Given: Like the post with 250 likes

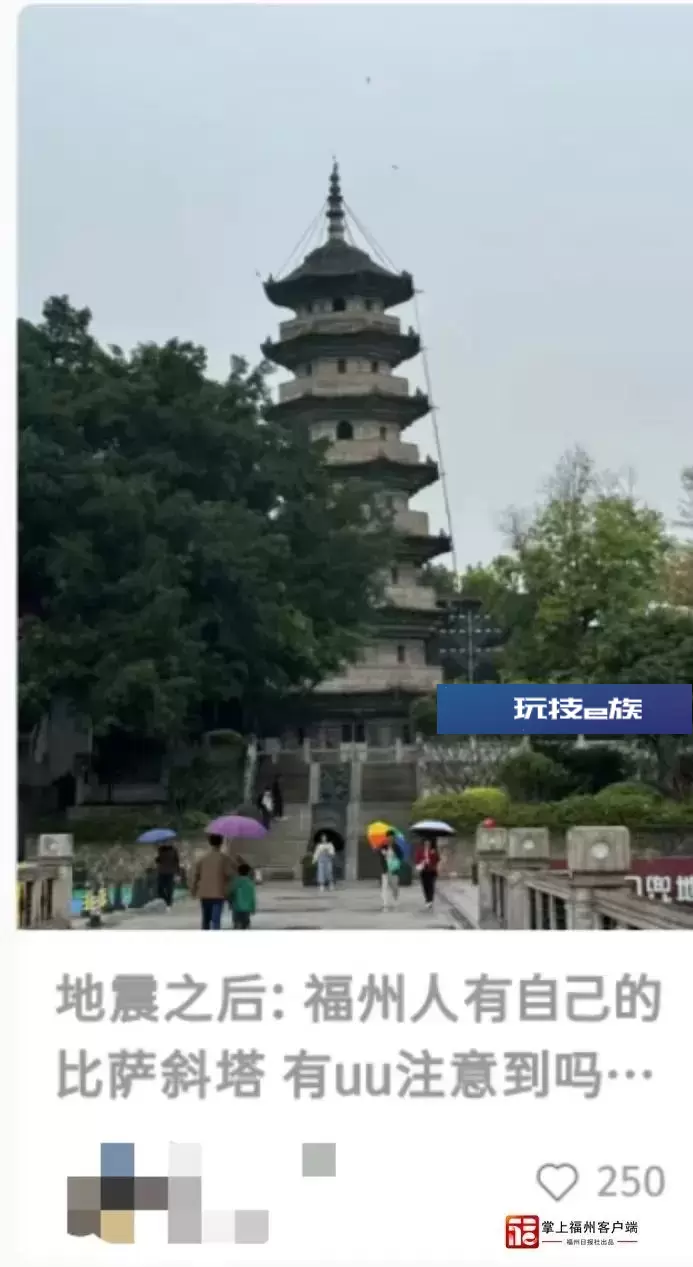Looking at the screenshot, I should tap(557, 1182).
